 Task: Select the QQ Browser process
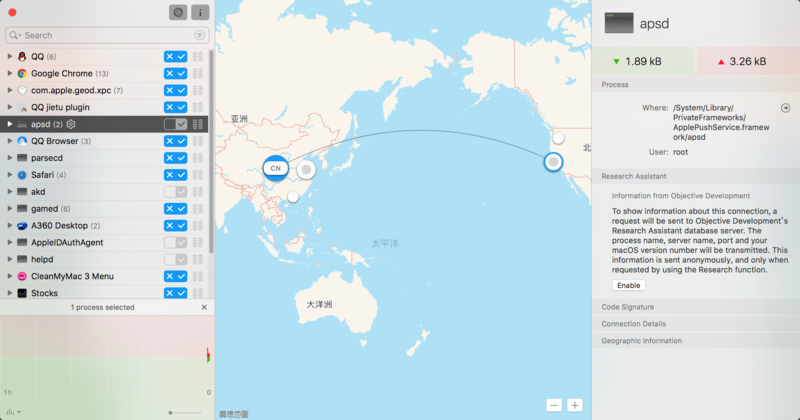point(60,141)
